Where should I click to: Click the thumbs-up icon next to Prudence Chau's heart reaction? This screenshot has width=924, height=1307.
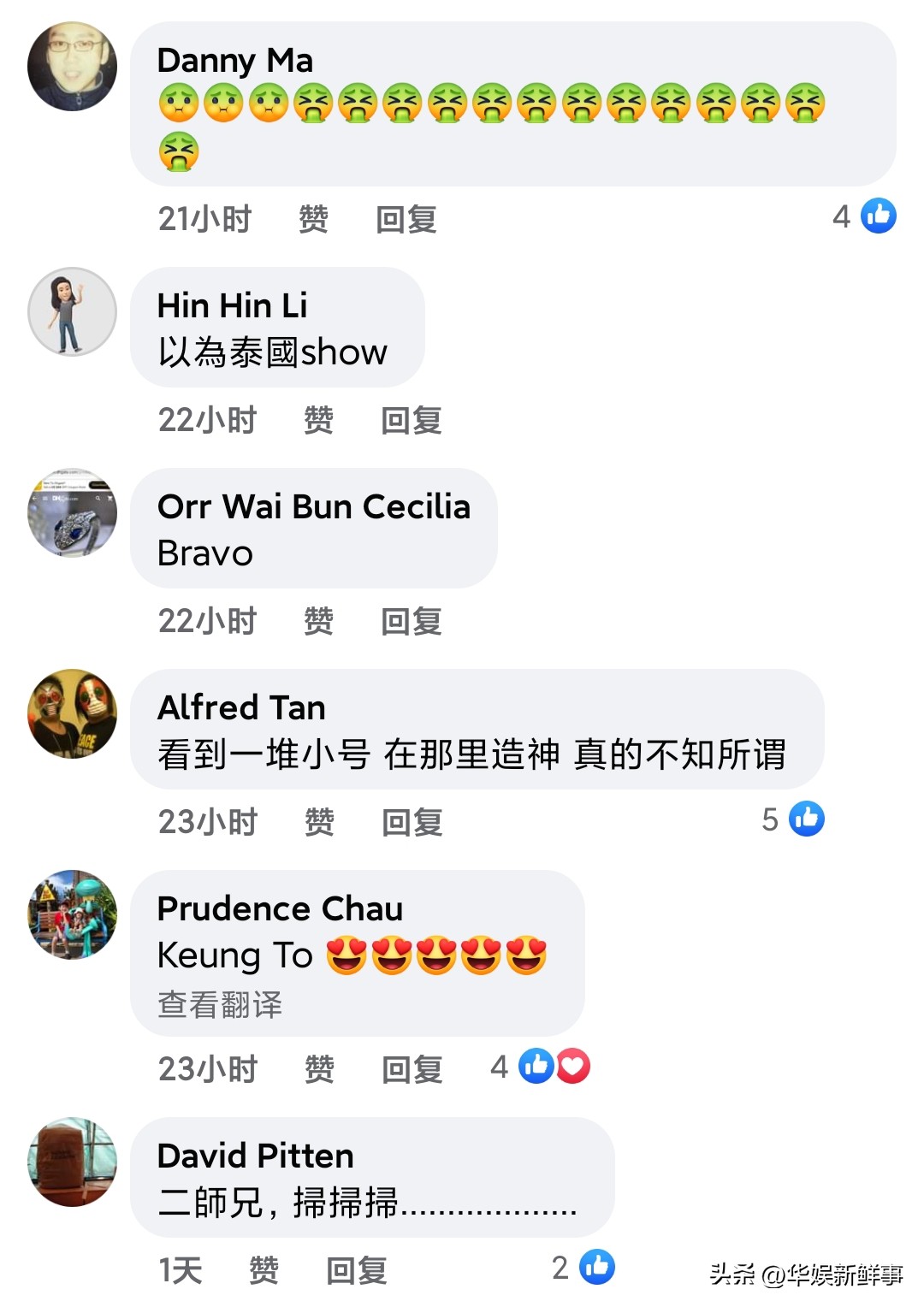pyautogui.click(x=535, y=1066)
